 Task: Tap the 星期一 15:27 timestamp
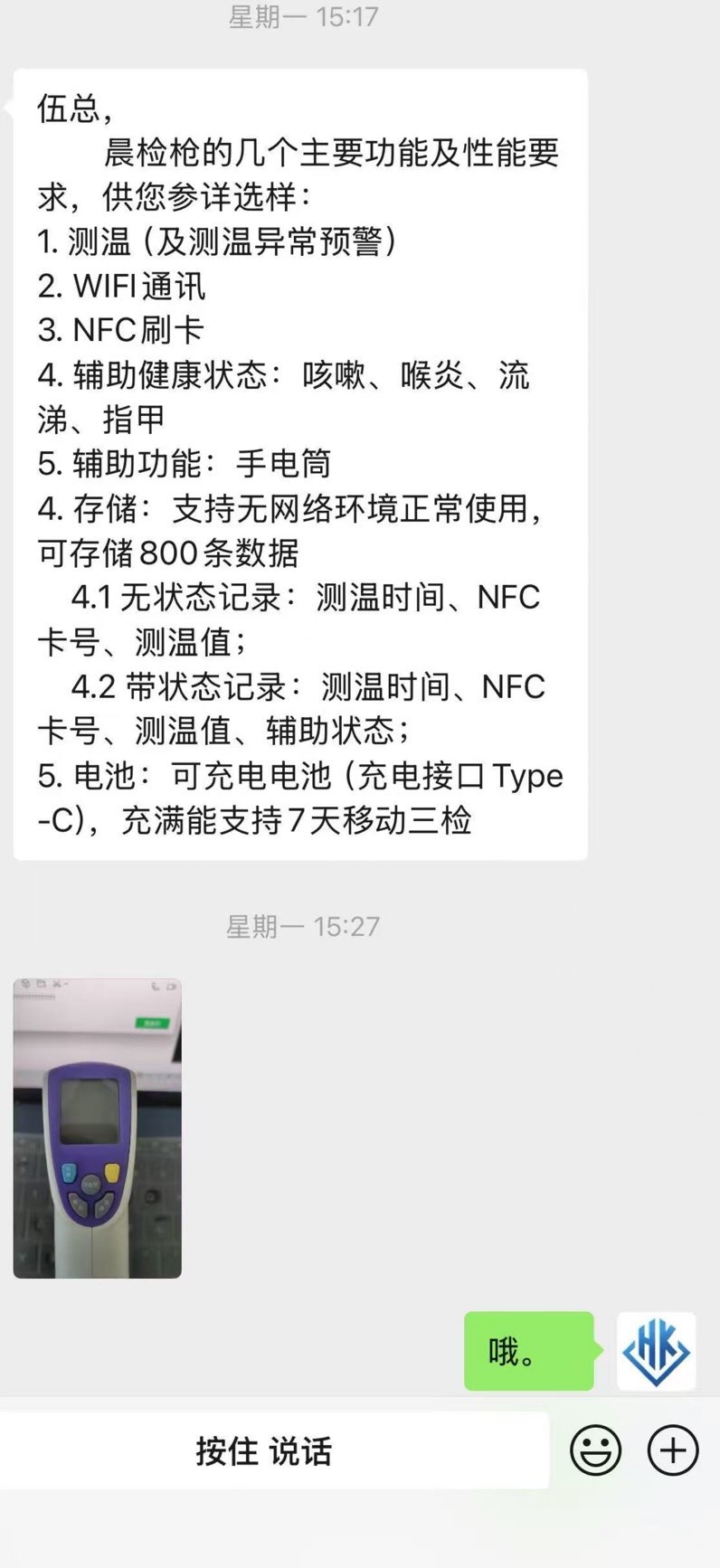(x=301, y=926)
